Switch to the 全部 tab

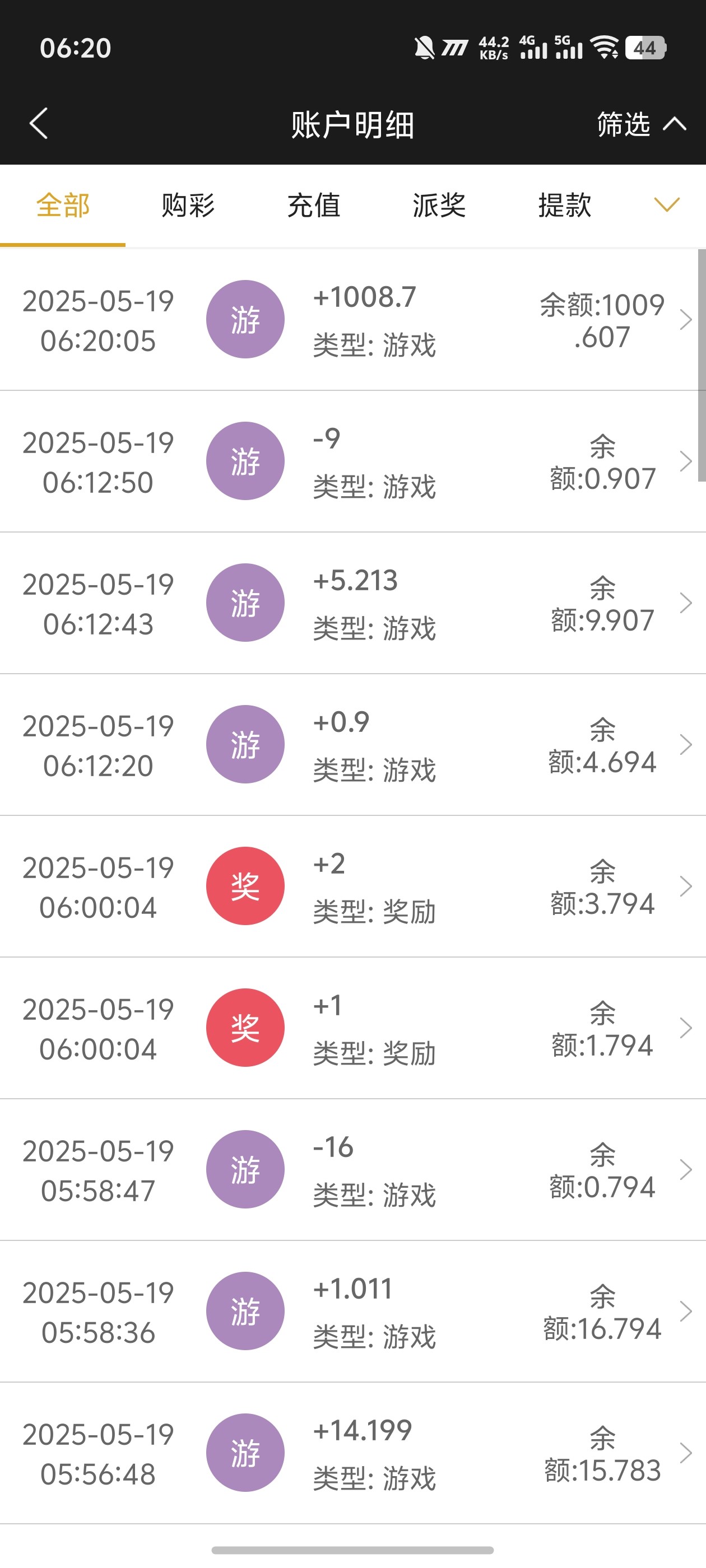pyautogui.click(x=63, y=206)
